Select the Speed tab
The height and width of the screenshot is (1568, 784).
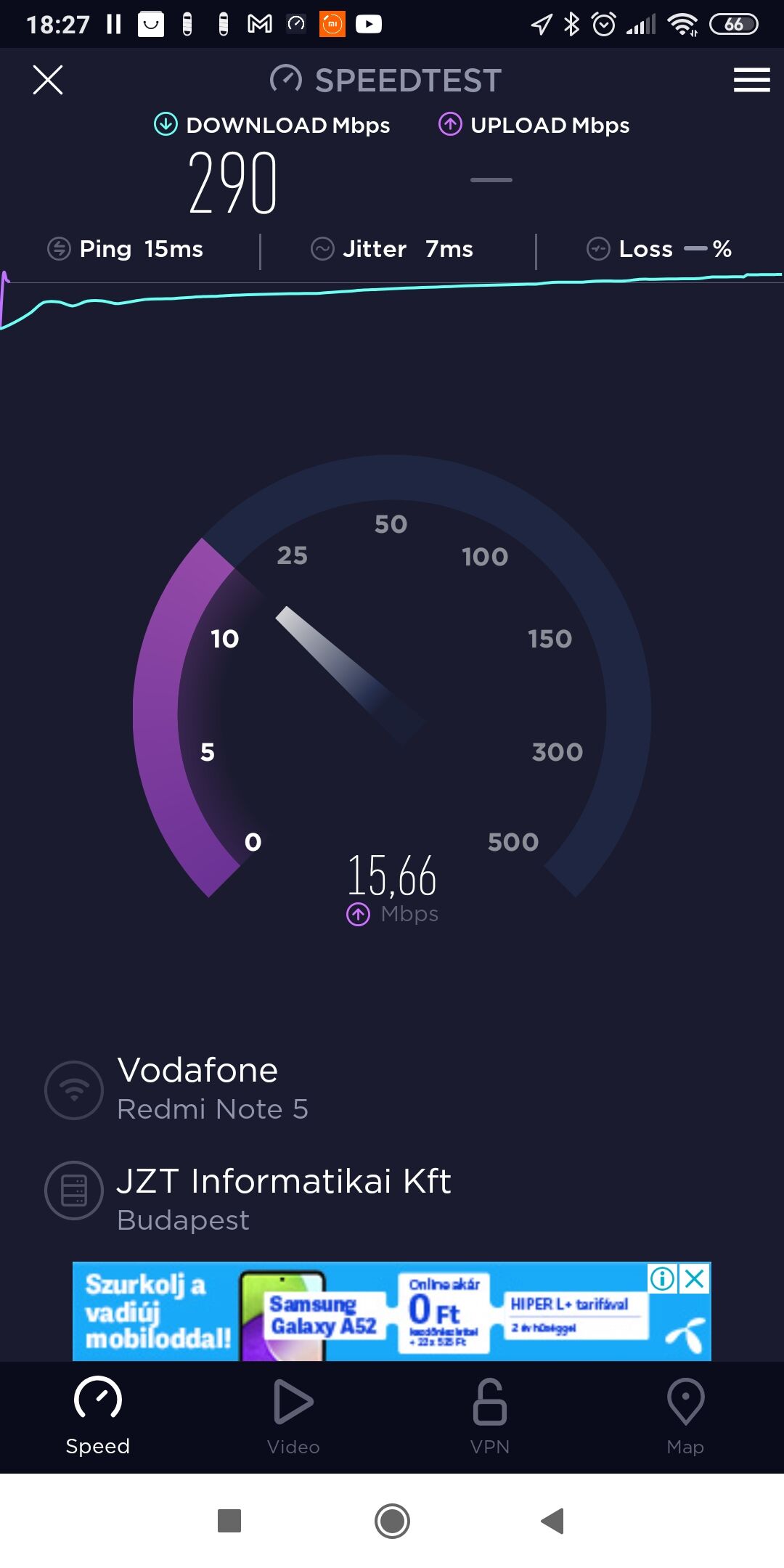[98, 1416]
